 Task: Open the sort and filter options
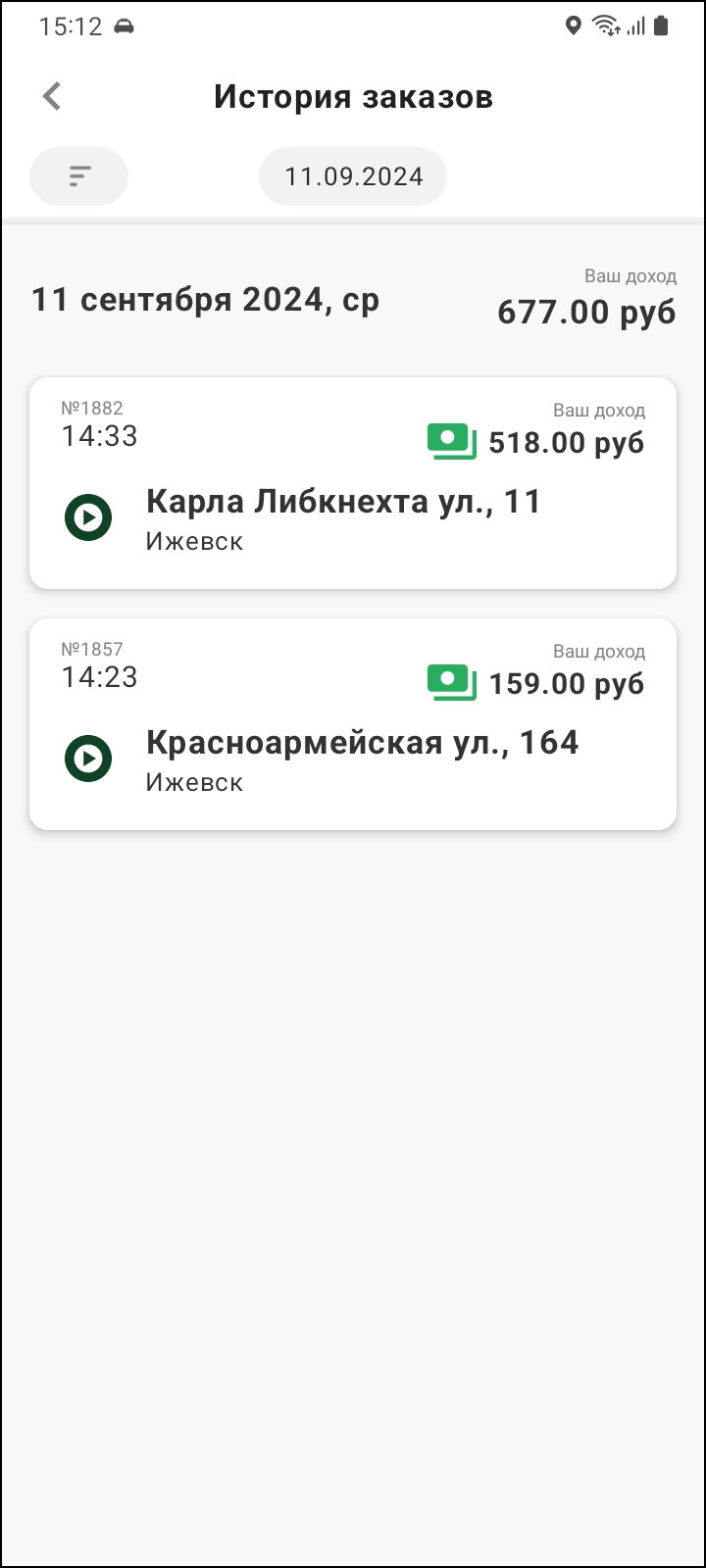79,176
